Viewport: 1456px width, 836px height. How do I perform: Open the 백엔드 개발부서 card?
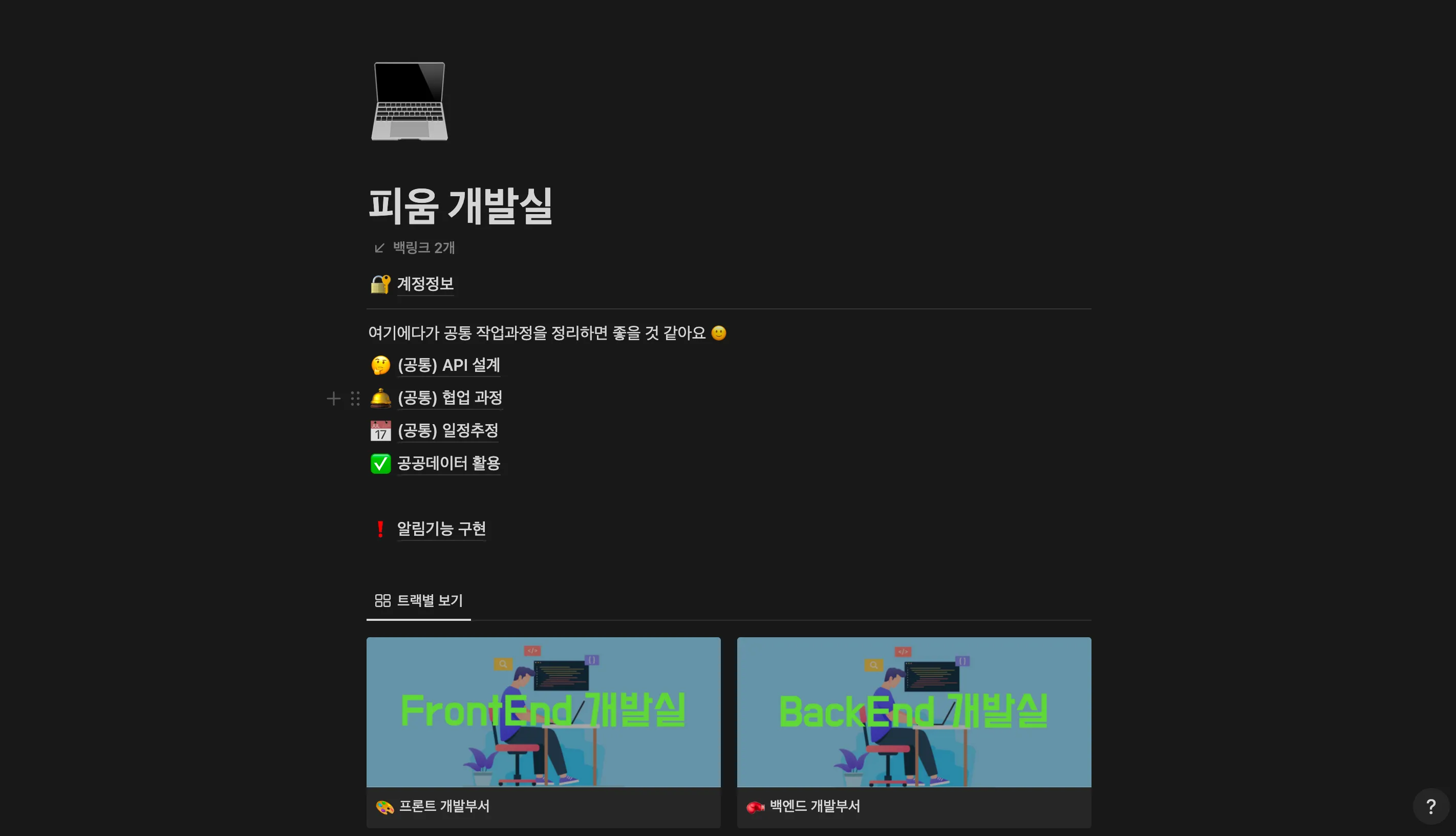(x=913, y=731)
